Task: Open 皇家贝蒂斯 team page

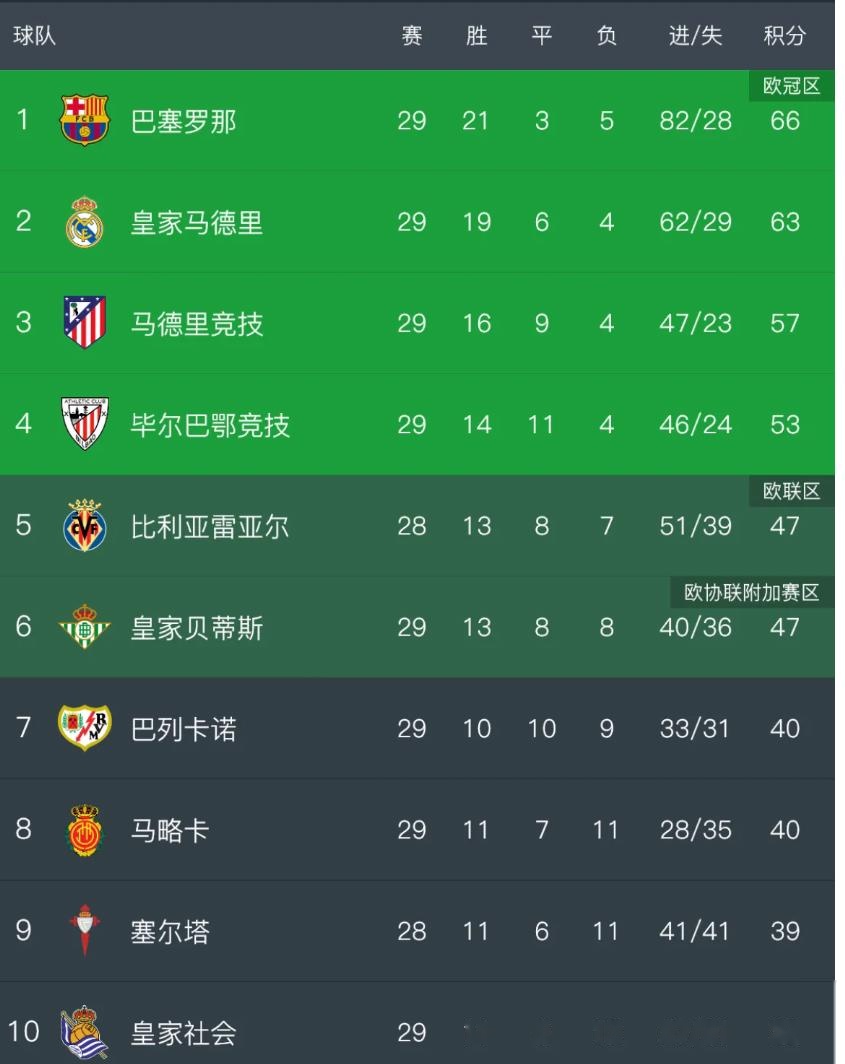Action: click(x=197, y=628)
